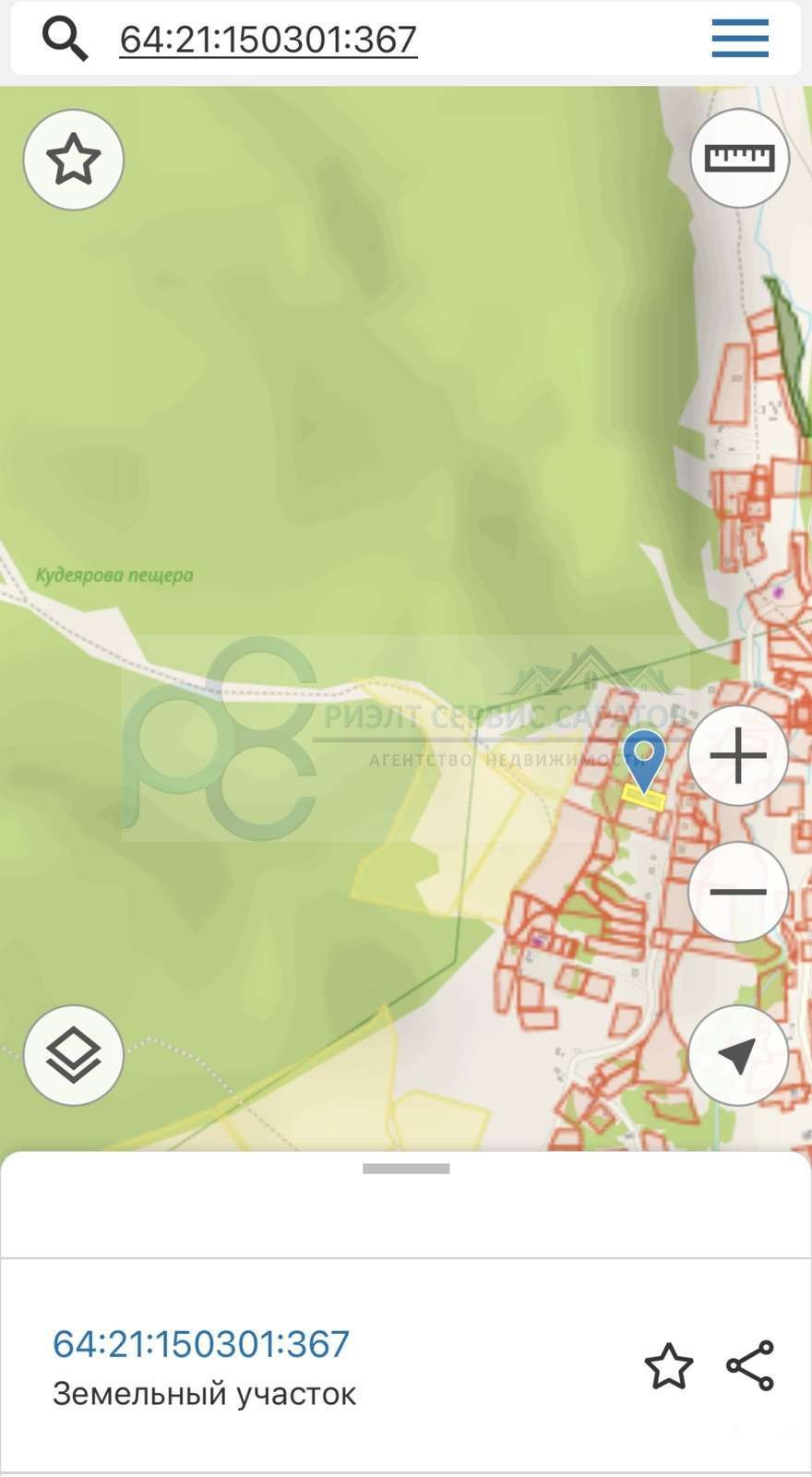Tap the search magnifier icon
The image size is (812, 1477).
coord(65,39)
